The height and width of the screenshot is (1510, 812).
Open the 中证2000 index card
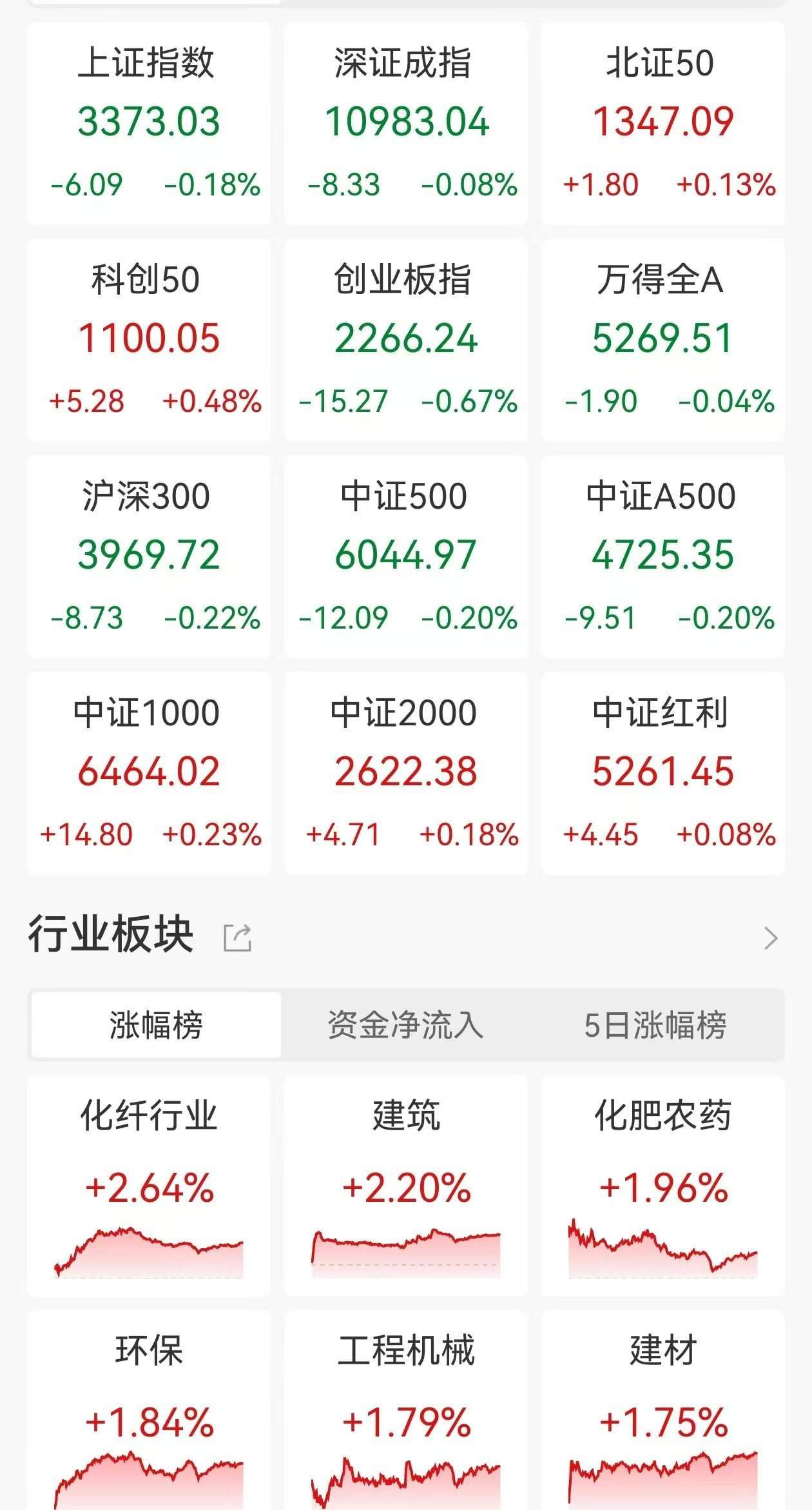[x=405, y=772]
